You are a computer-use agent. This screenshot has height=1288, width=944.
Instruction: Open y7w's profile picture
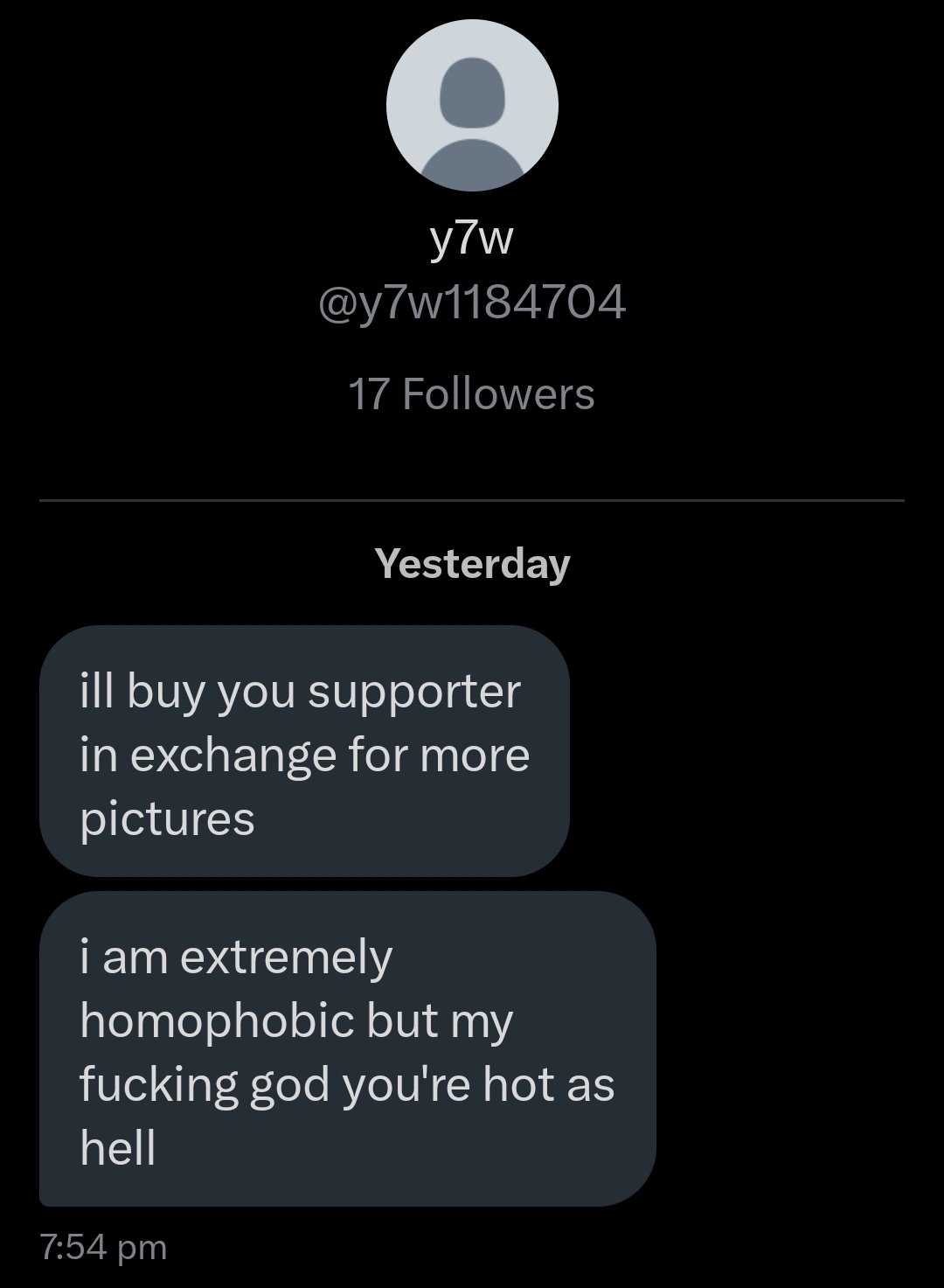pyautogui.click(x=472, y=105)
